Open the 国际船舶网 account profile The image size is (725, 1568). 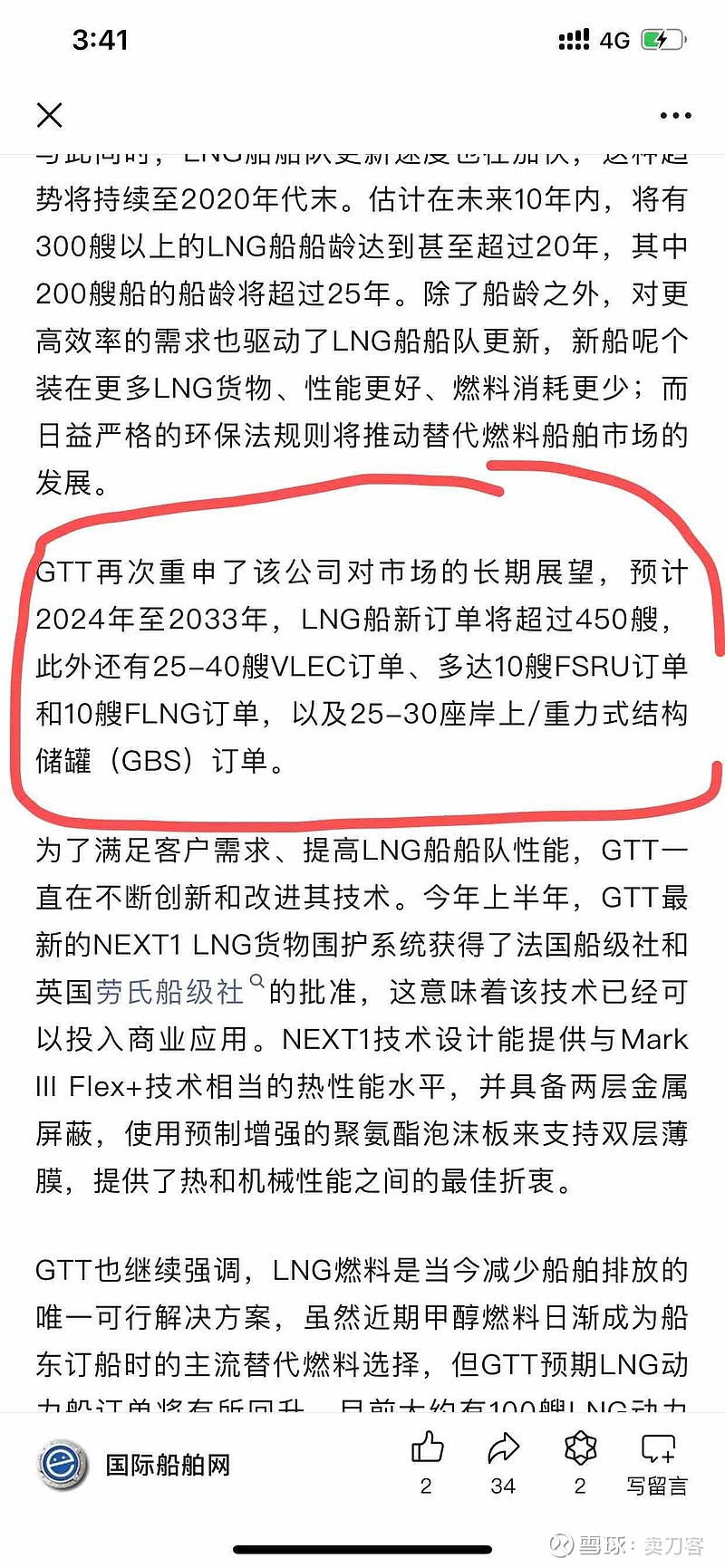(135, 1465)
